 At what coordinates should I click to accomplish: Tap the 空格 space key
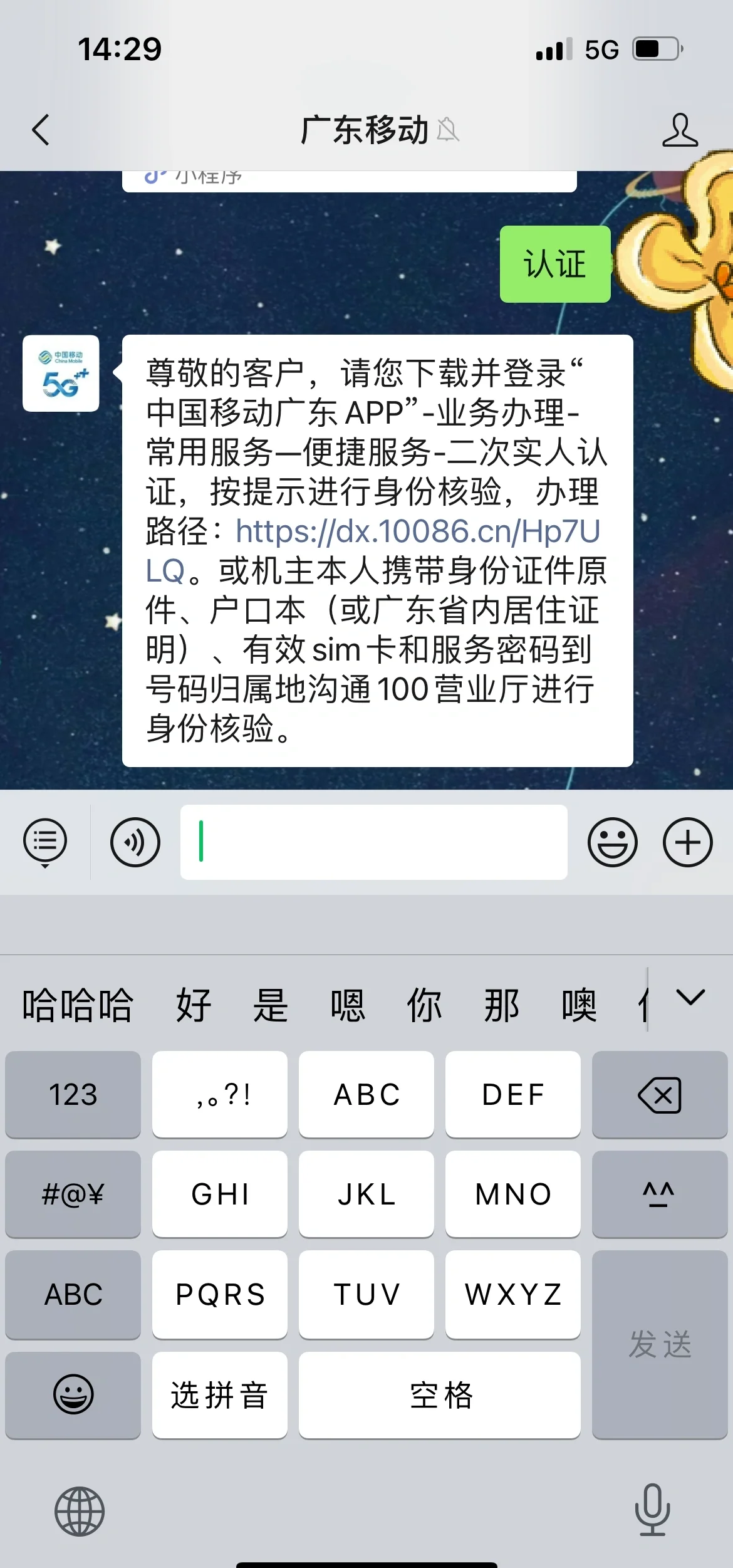pos(440,1395)
